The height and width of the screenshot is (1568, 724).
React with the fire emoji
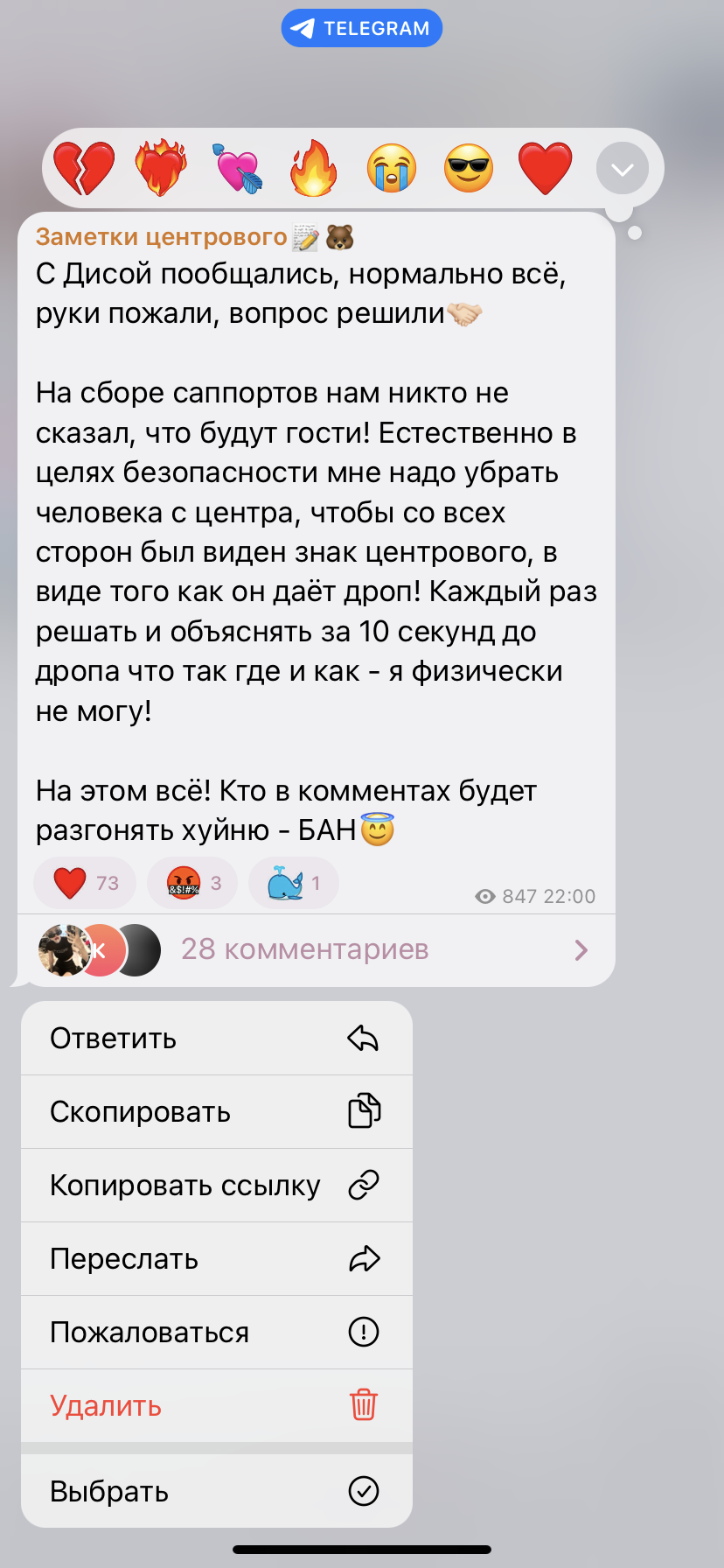pyautogui.click(x=314, y=168)
